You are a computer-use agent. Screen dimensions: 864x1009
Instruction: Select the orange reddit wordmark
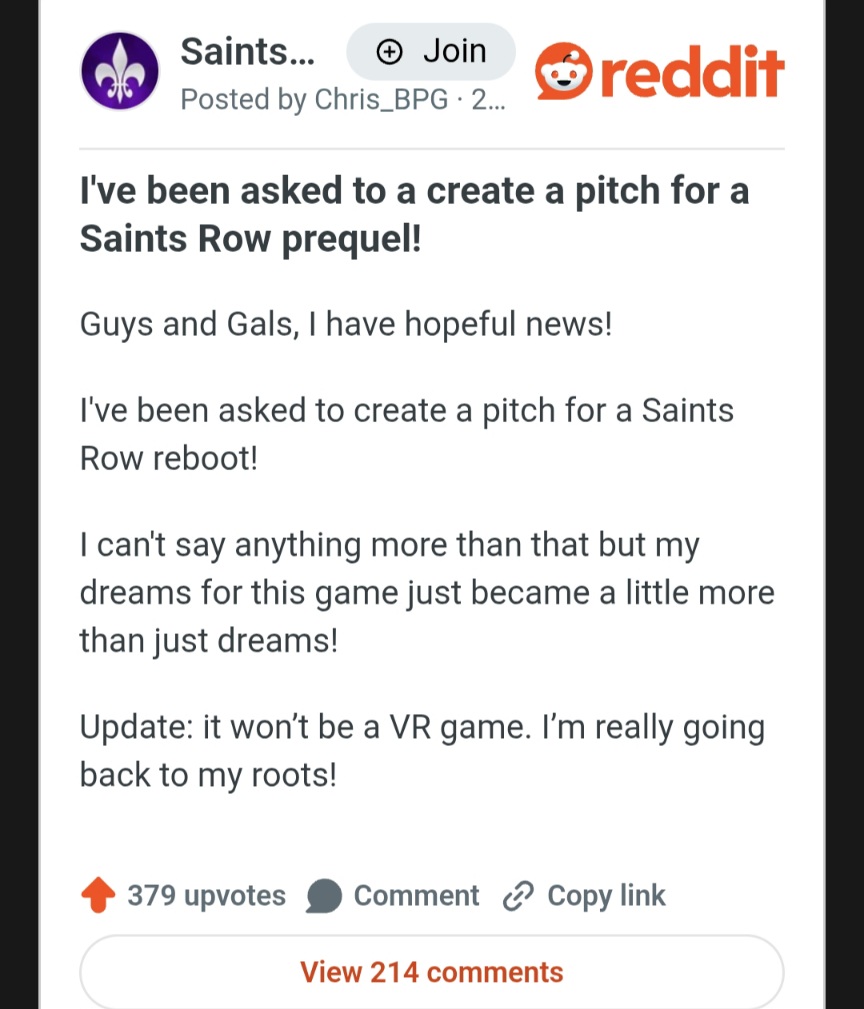point(690,70)
